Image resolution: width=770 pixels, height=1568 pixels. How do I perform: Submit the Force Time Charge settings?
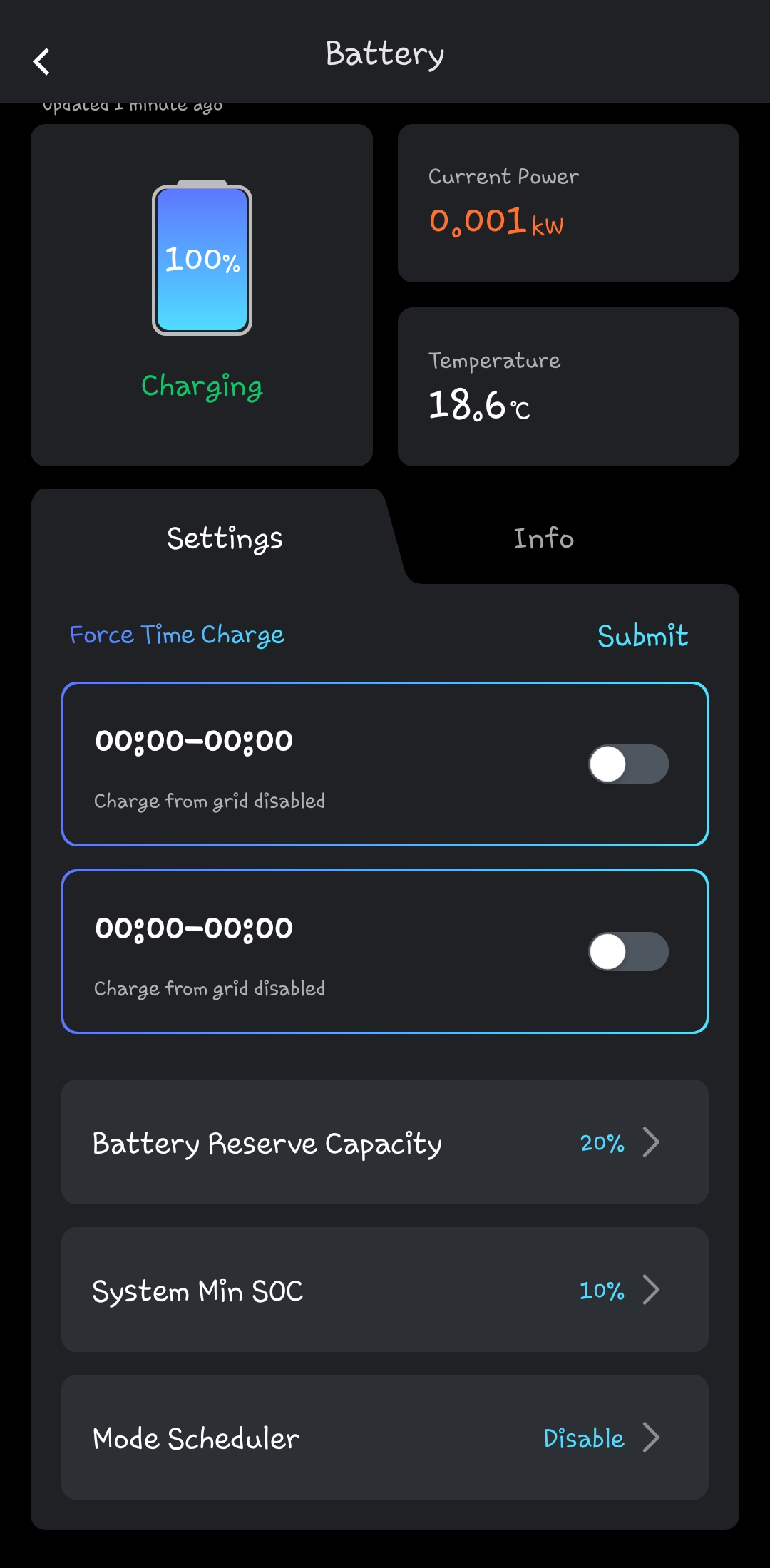(642, 635)
